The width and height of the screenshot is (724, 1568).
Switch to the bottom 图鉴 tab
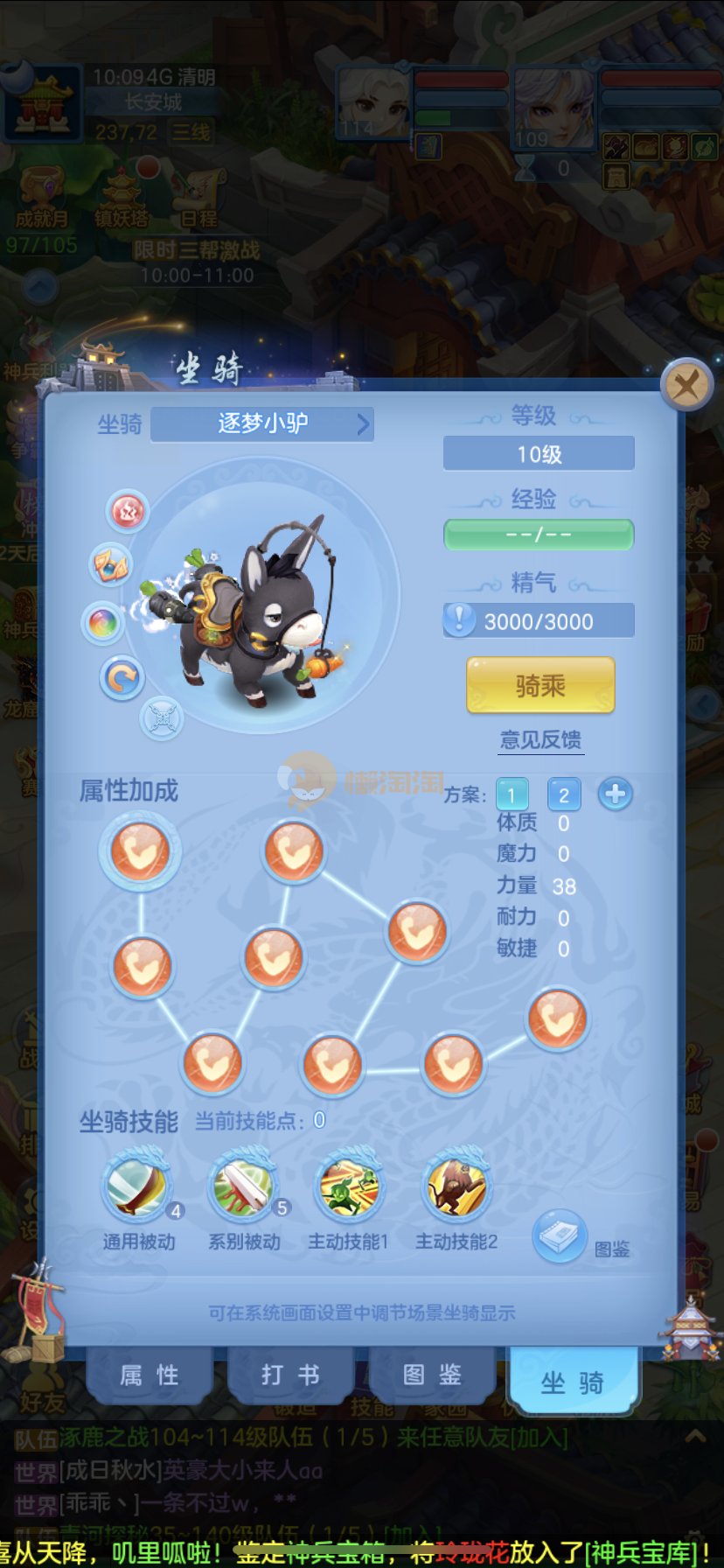click(432, 1375)
